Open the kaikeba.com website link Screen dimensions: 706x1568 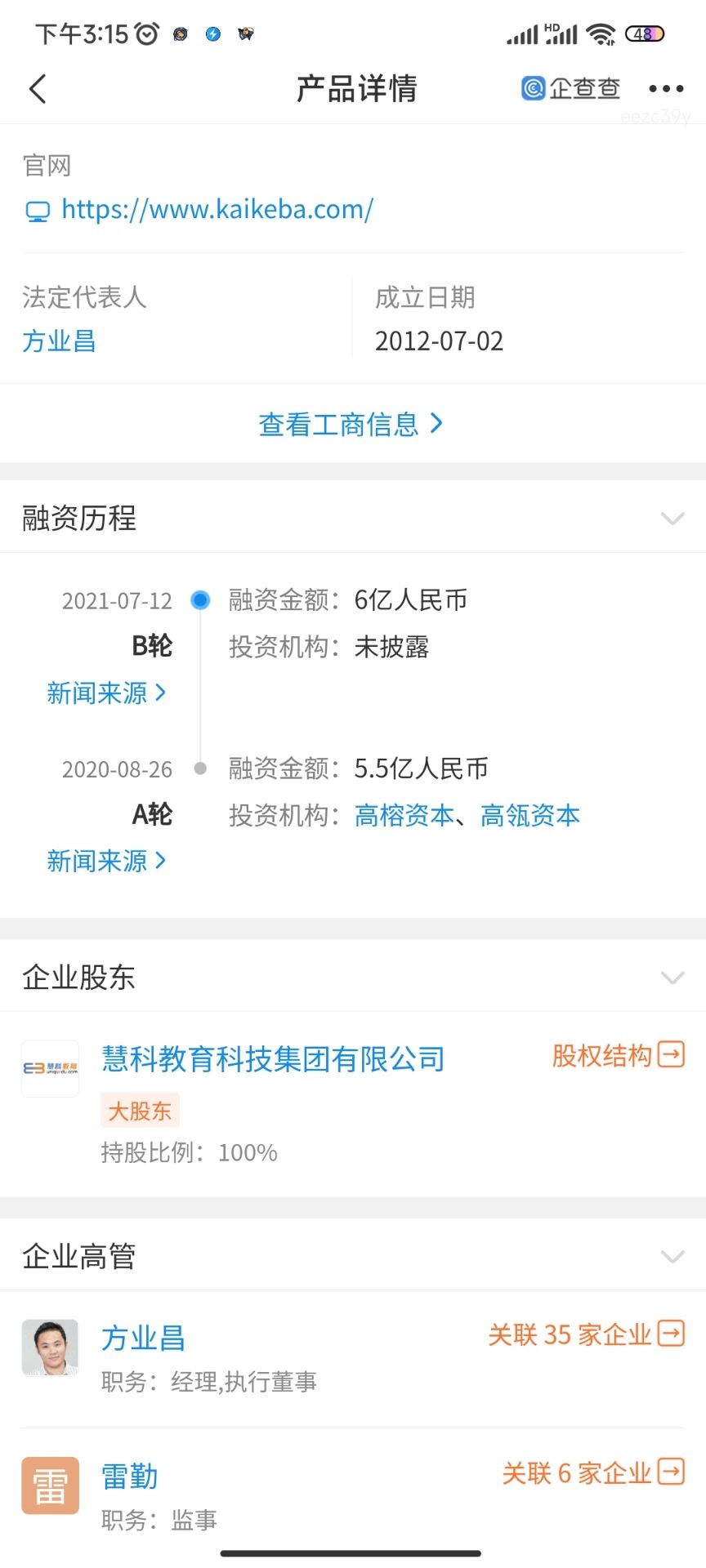[215, 210]
